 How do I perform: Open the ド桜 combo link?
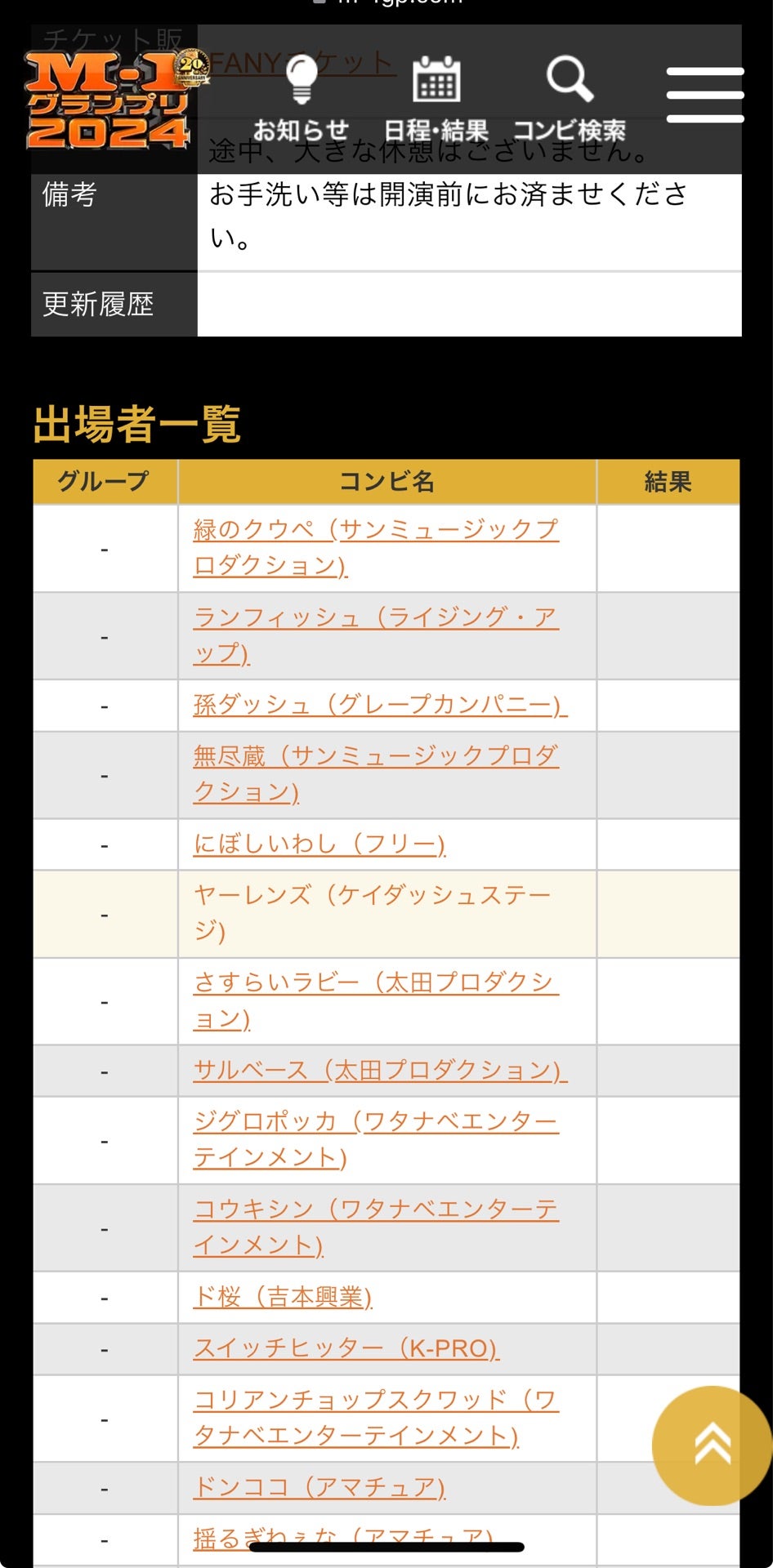[283, 1296]
